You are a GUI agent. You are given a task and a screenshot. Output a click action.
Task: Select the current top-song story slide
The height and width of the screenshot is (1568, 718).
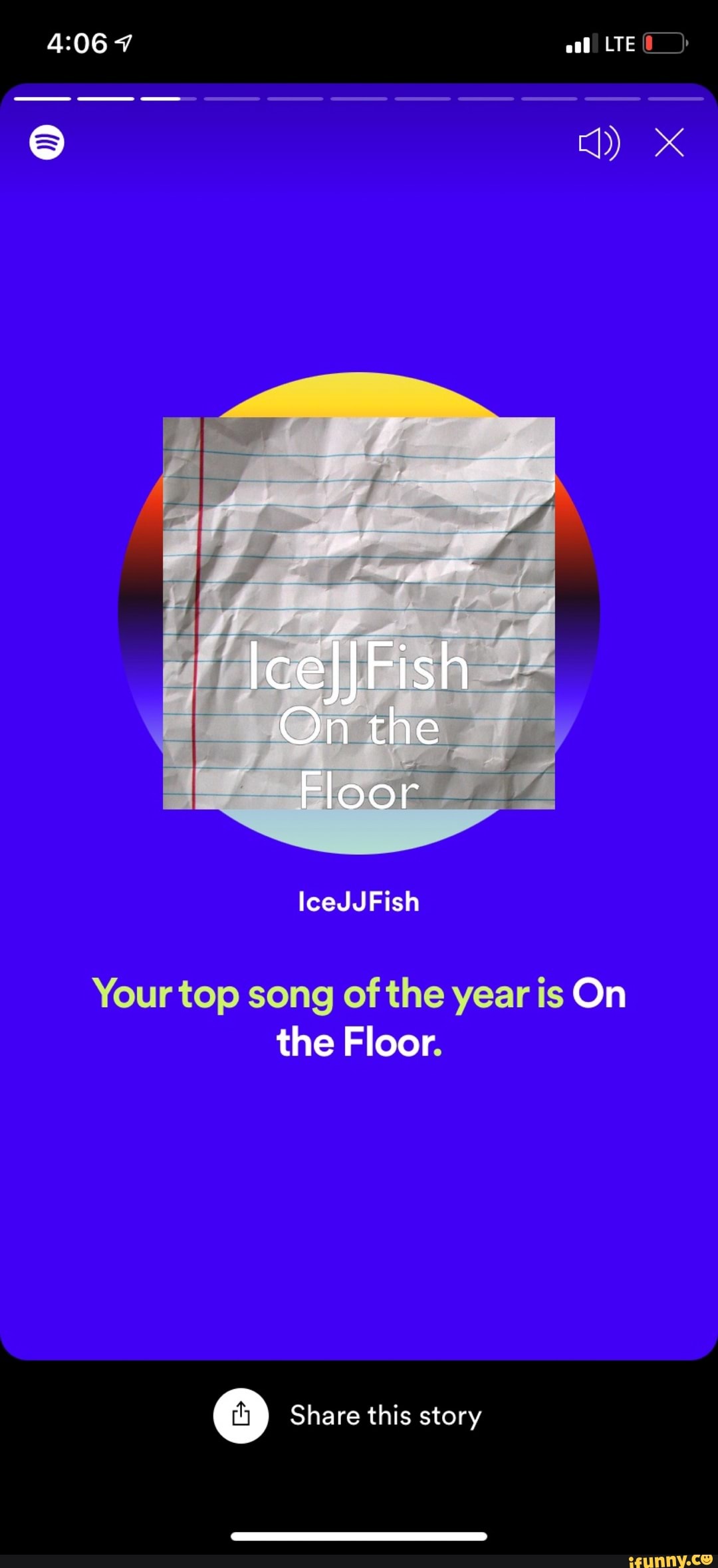point(359,732)
